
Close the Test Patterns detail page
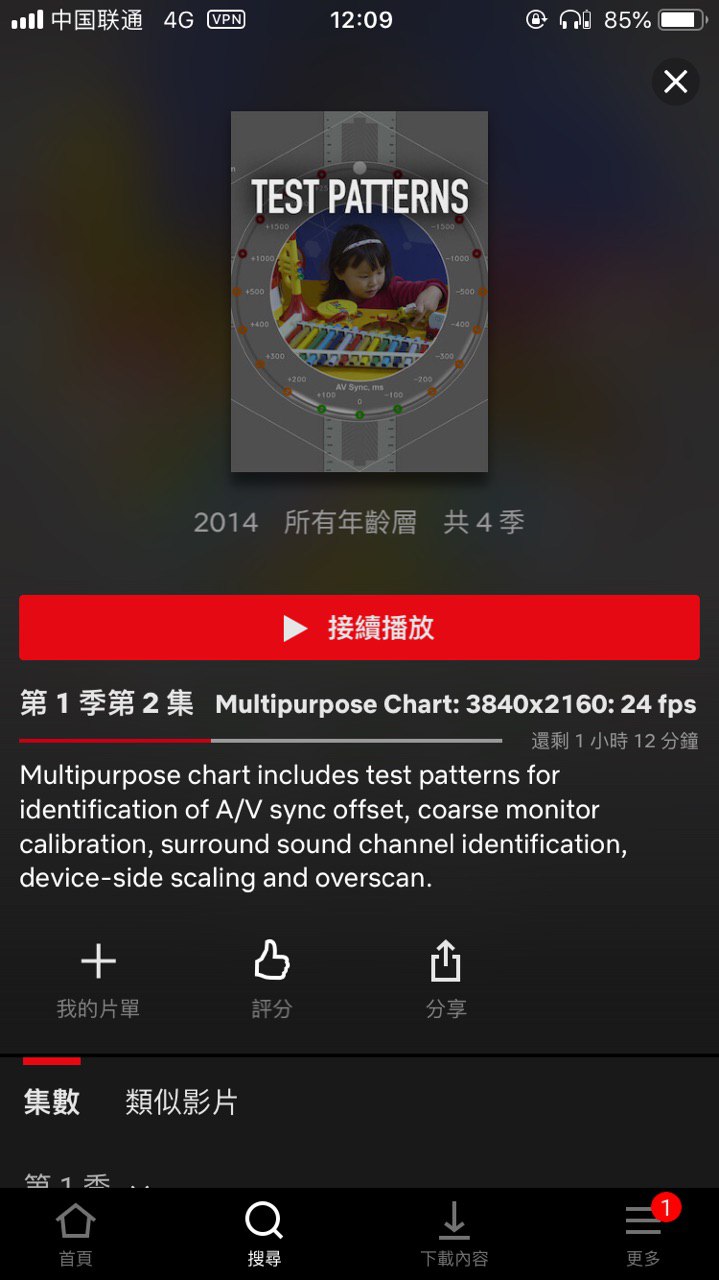tap(675, 82)
